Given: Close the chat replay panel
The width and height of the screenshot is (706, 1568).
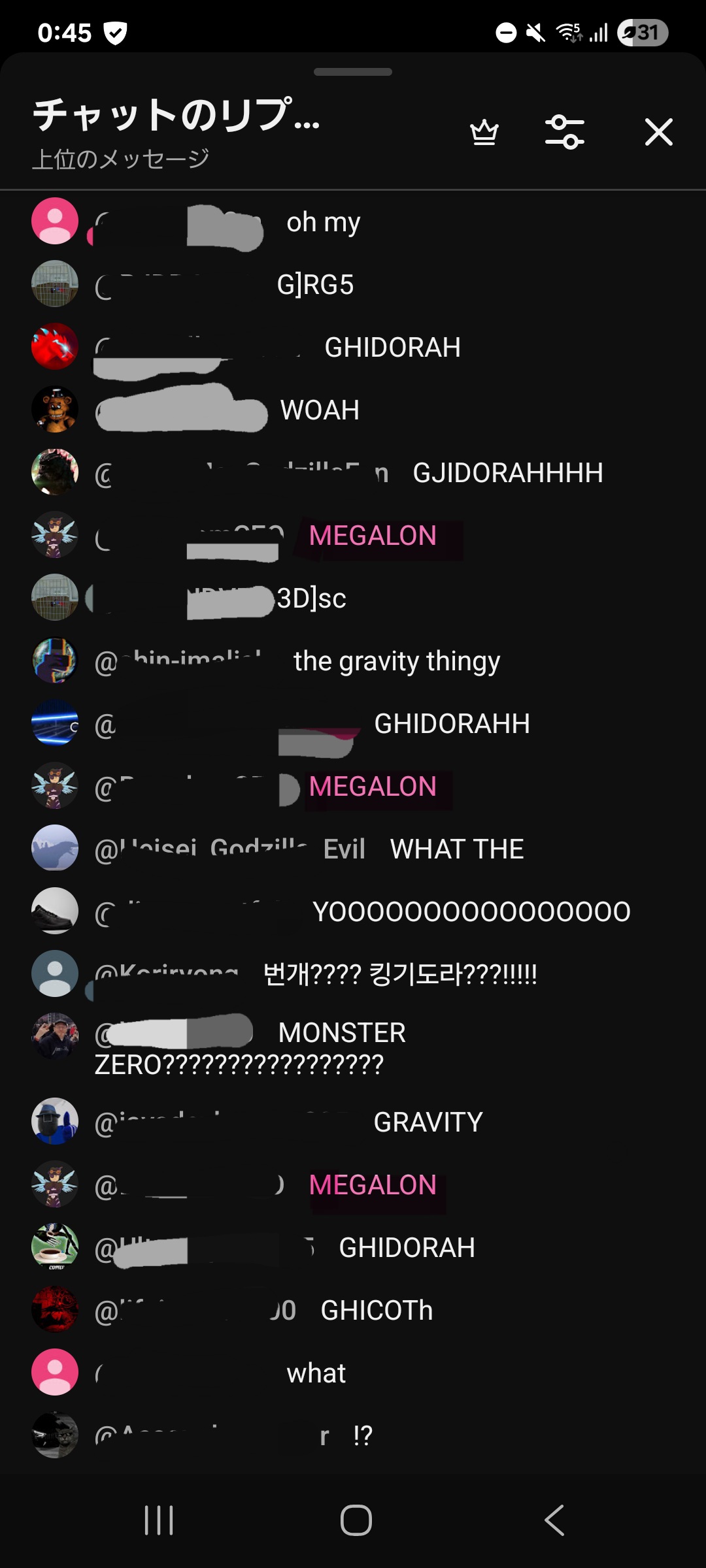Looking at the screenshot, I should click(x=658, y=132).
